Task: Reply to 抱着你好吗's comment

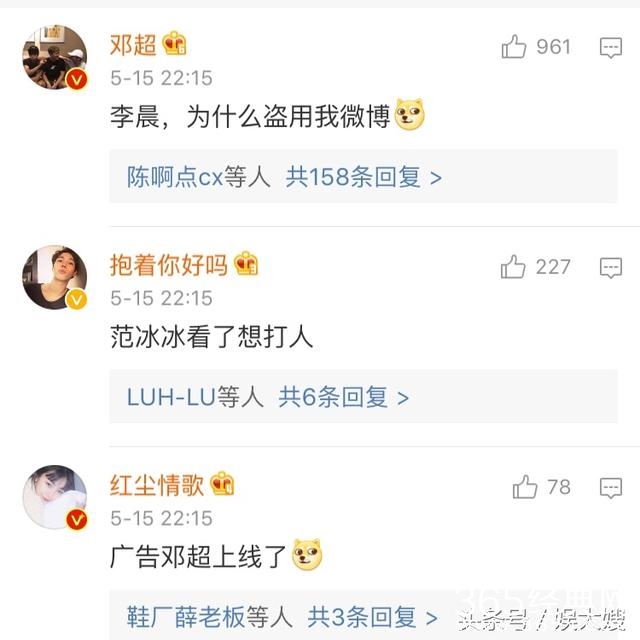Action: tap(611, 267)
